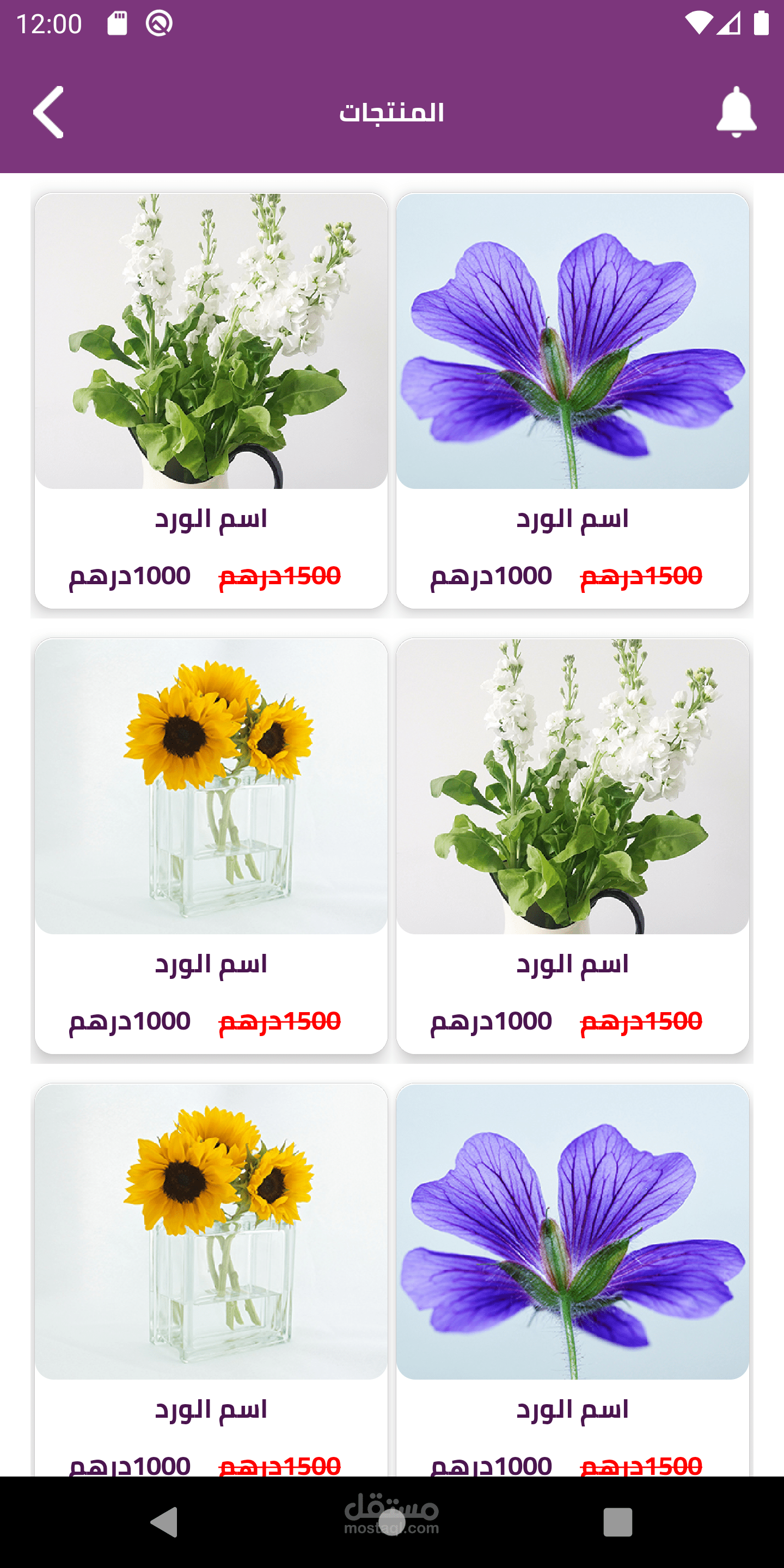Open the notifications bell
This screenshot has width=784, height=1568.
coord(736,112)
